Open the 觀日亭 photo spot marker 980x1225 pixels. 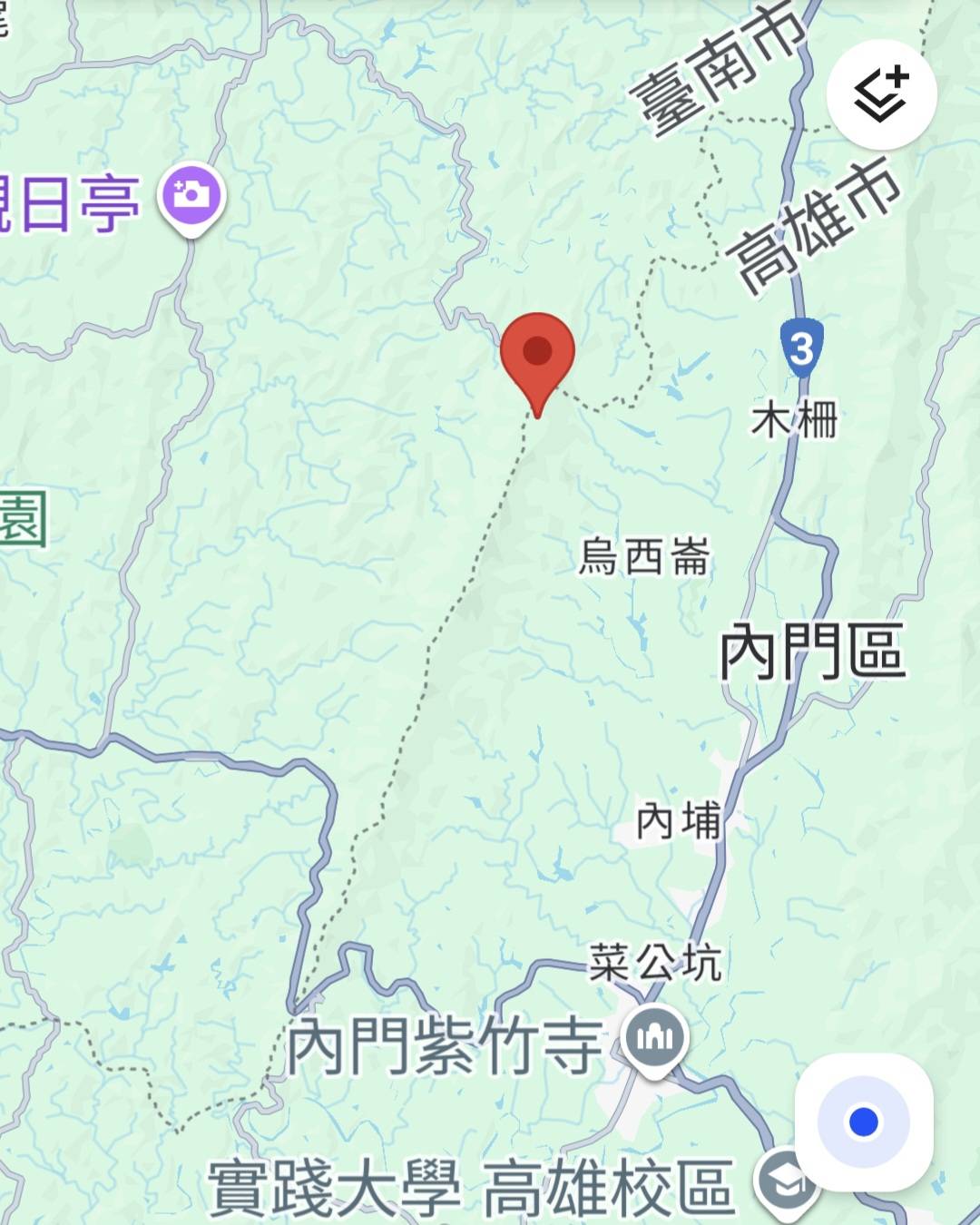(x=191, y=196)
